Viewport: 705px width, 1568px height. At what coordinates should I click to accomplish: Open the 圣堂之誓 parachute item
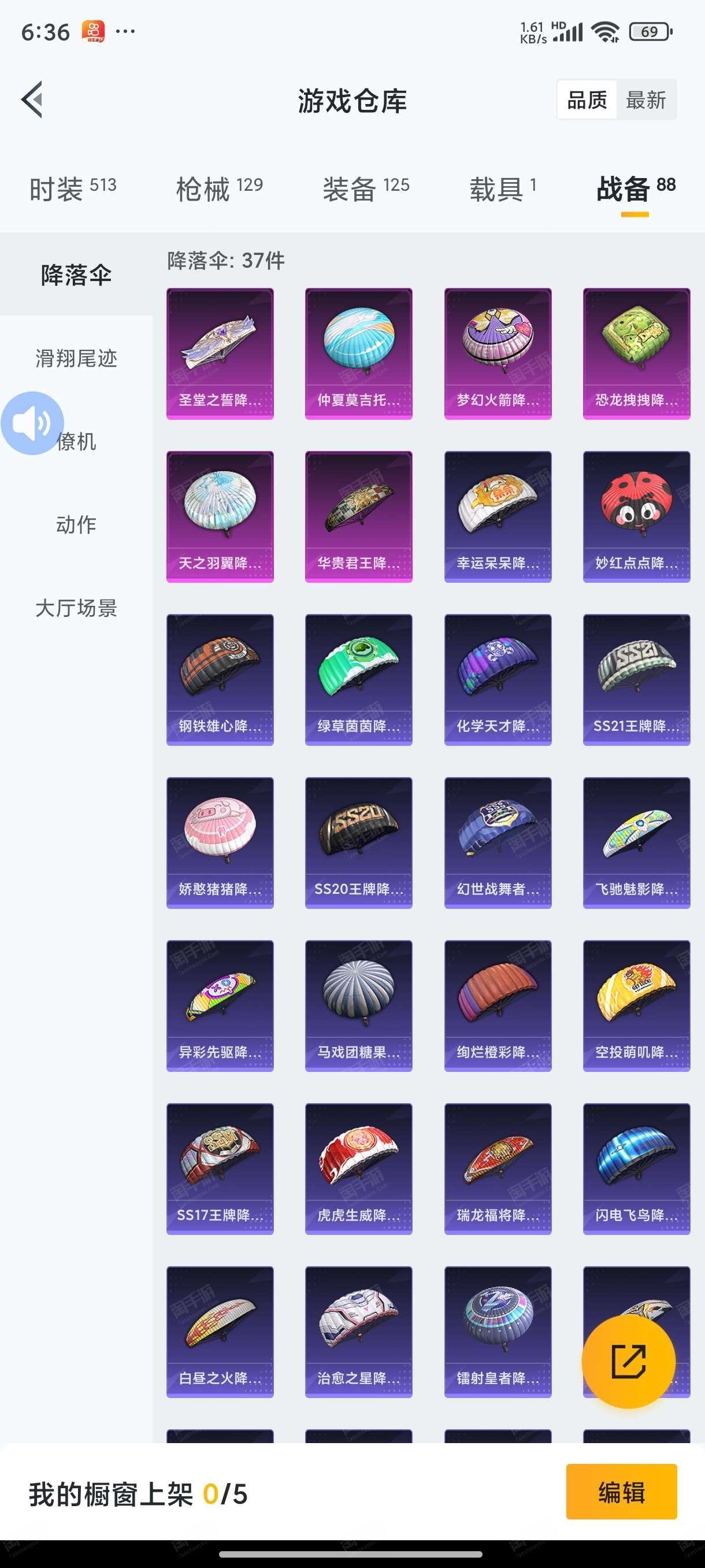coord(220,354)
